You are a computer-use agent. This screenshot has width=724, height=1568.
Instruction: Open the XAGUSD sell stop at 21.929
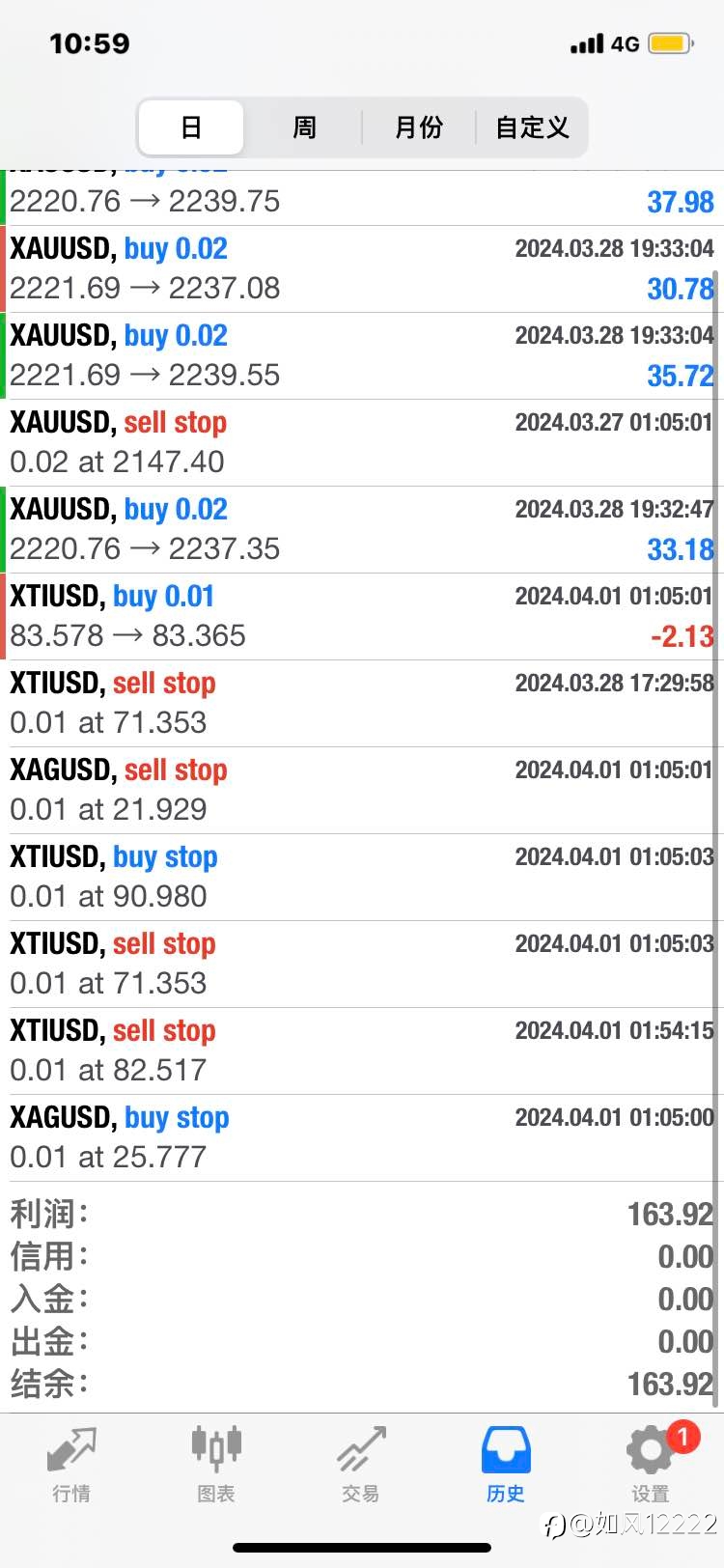pyautogui.click(x=362, y=791)
